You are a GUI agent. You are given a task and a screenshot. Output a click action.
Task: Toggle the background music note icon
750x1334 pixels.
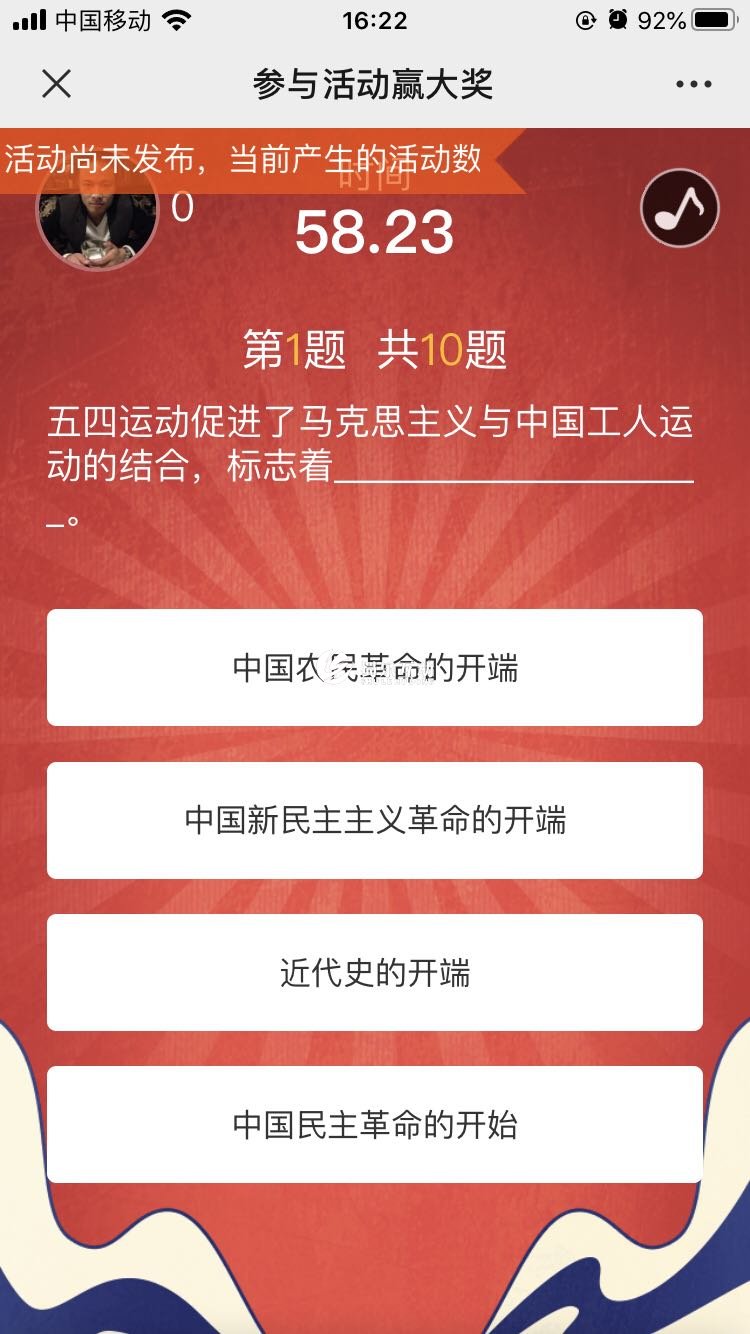[x=678, y=209]
